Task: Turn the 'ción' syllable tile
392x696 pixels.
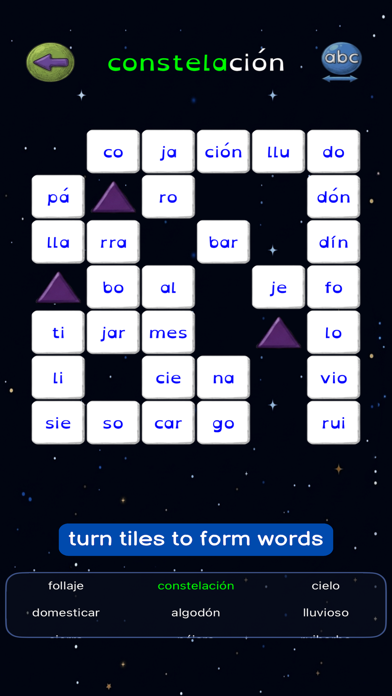Action: point(223,152)
